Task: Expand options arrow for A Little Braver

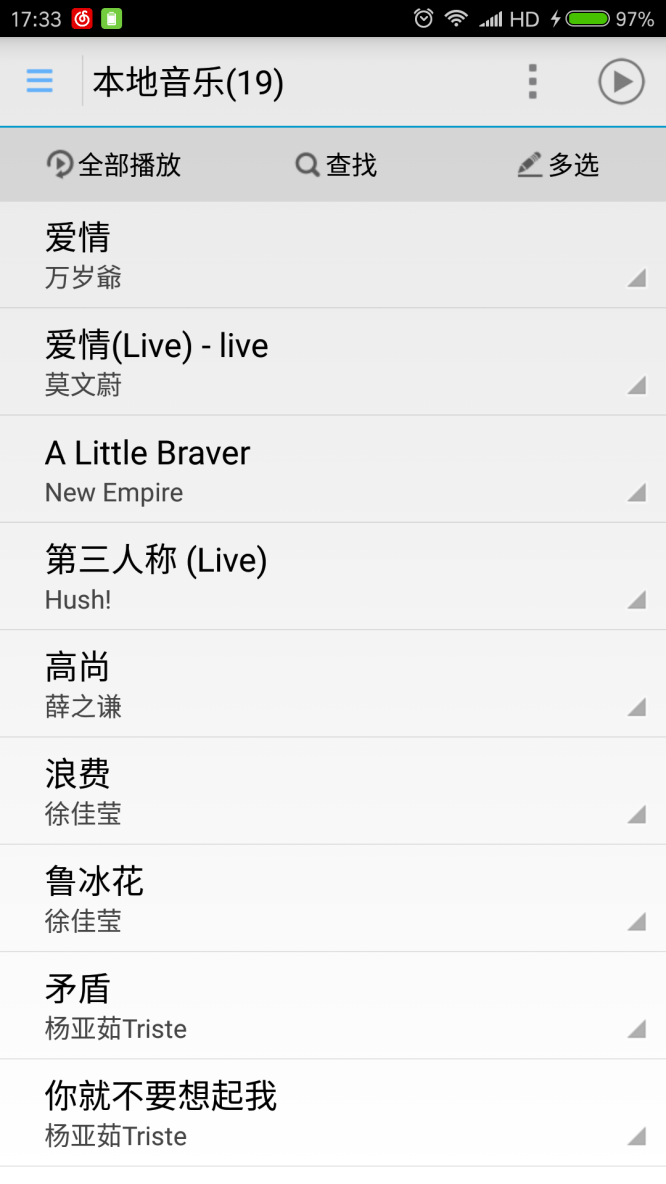Action: point(636,492)
